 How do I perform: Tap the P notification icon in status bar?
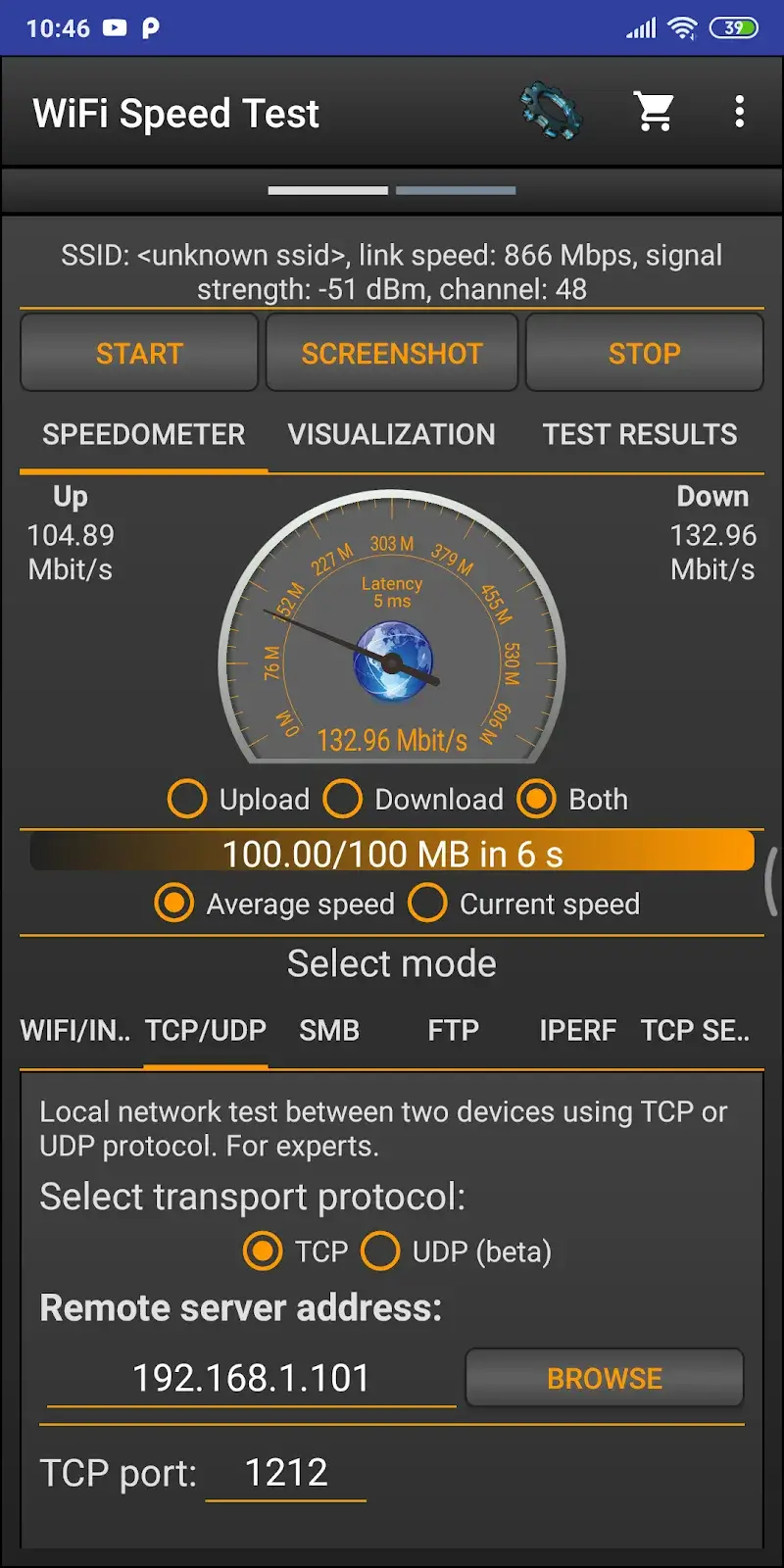149,27
